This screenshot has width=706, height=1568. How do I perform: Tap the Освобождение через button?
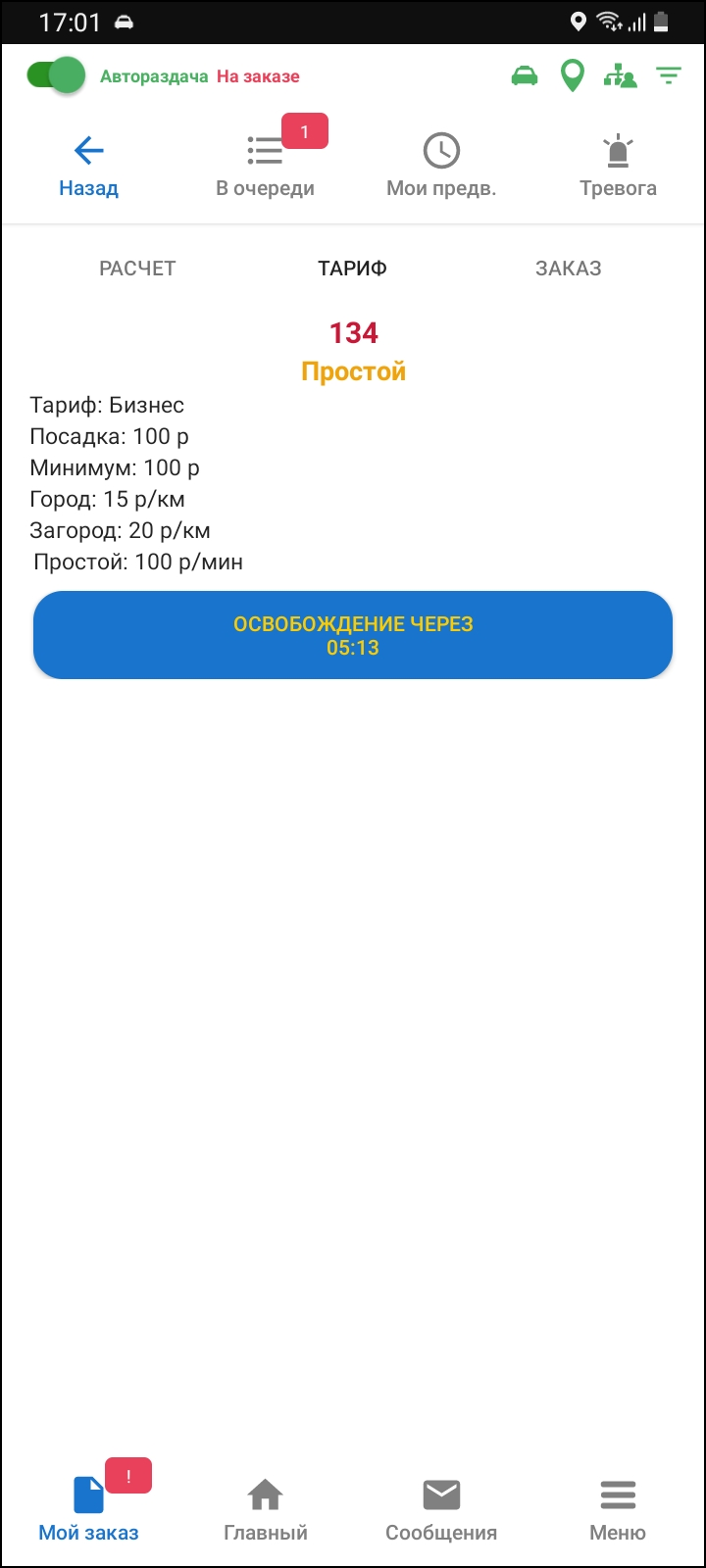pos(353,635)
